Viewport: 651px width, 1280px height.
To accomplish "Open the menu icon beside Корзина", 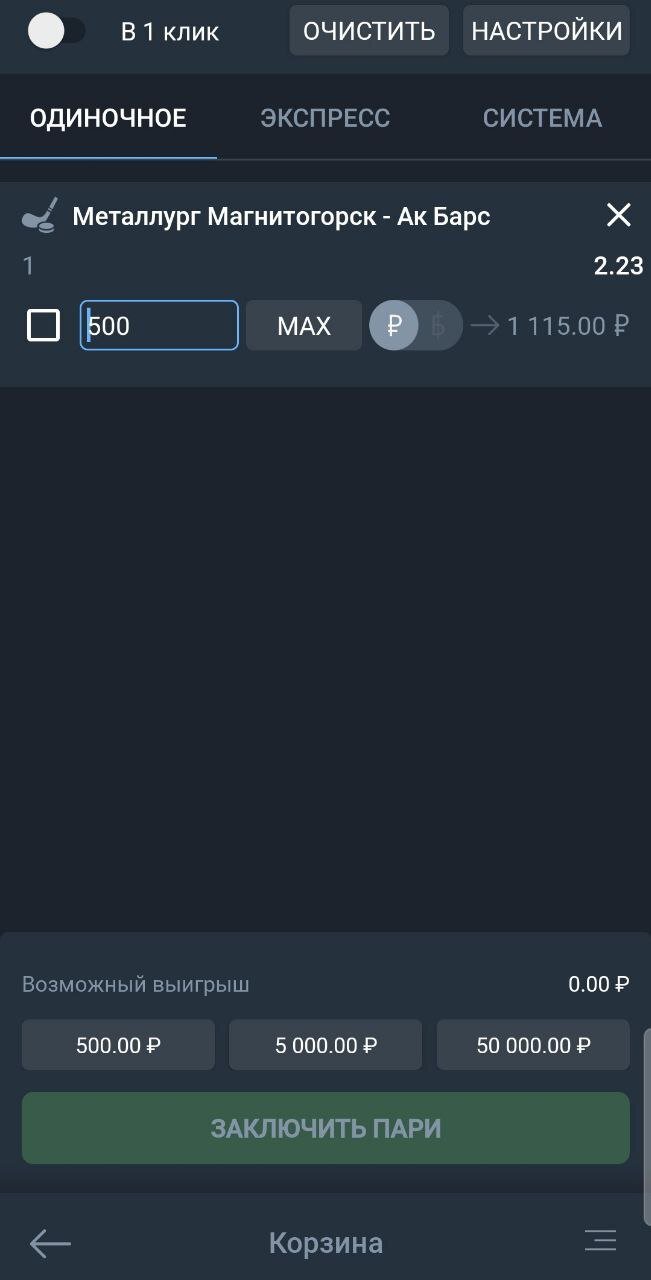I will 600,1242.
